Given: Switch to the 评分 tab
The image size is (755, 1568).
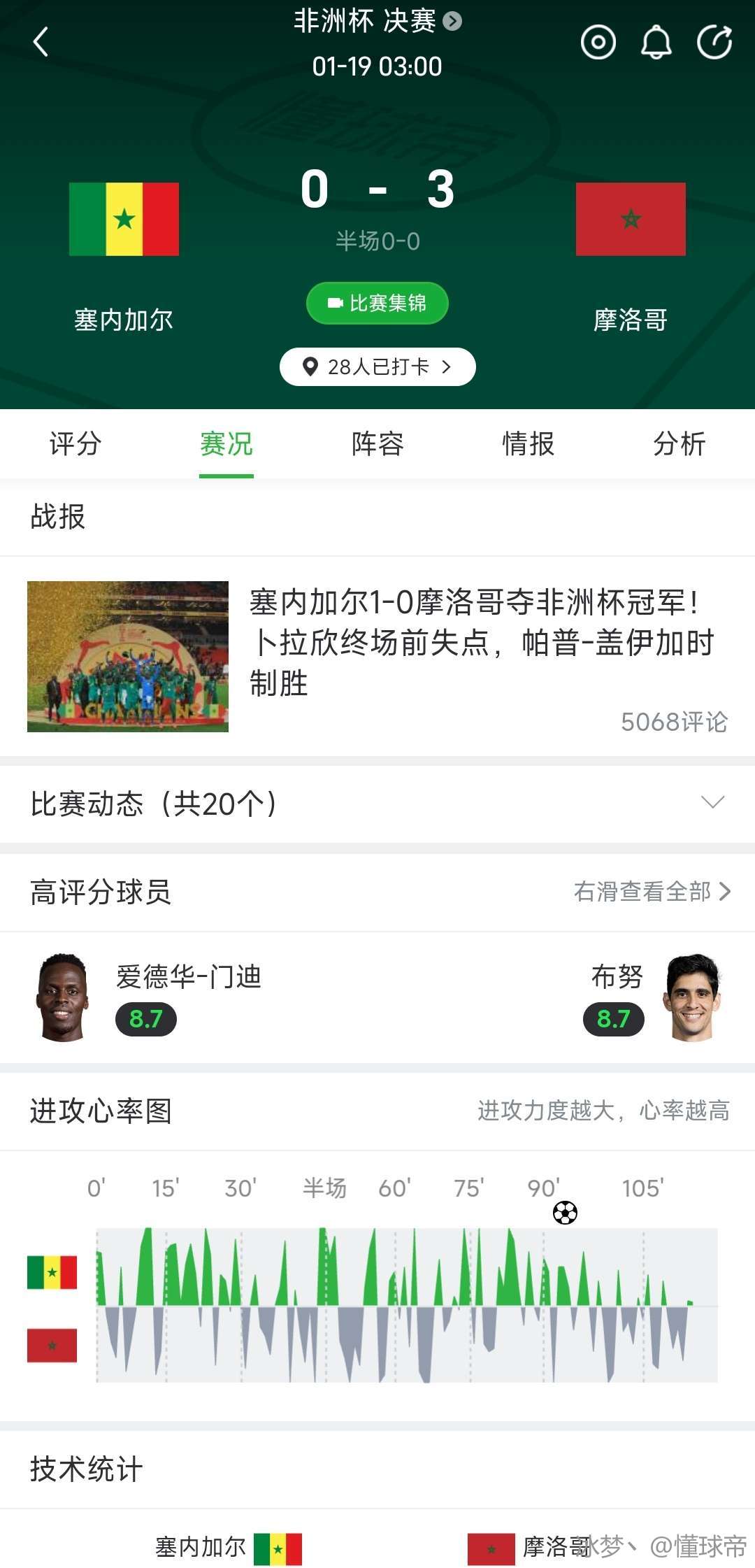Looking at the screenshot, I should (75, 443).
